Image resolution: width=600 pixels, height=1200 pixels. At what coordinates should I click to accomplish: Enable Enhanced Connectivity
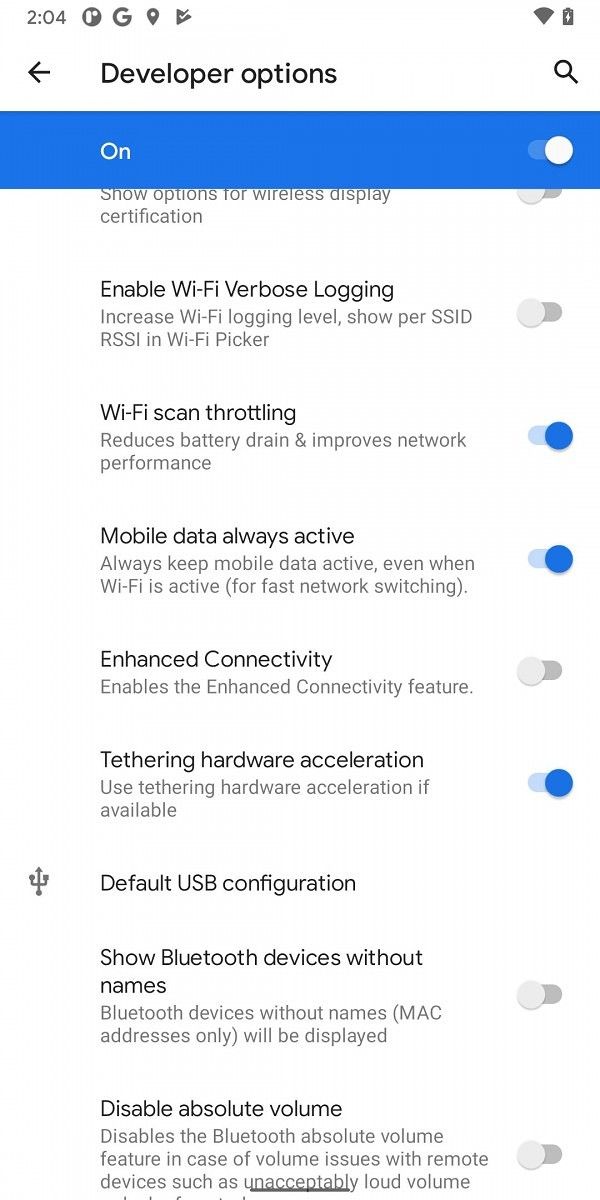[x=540, y=671]
